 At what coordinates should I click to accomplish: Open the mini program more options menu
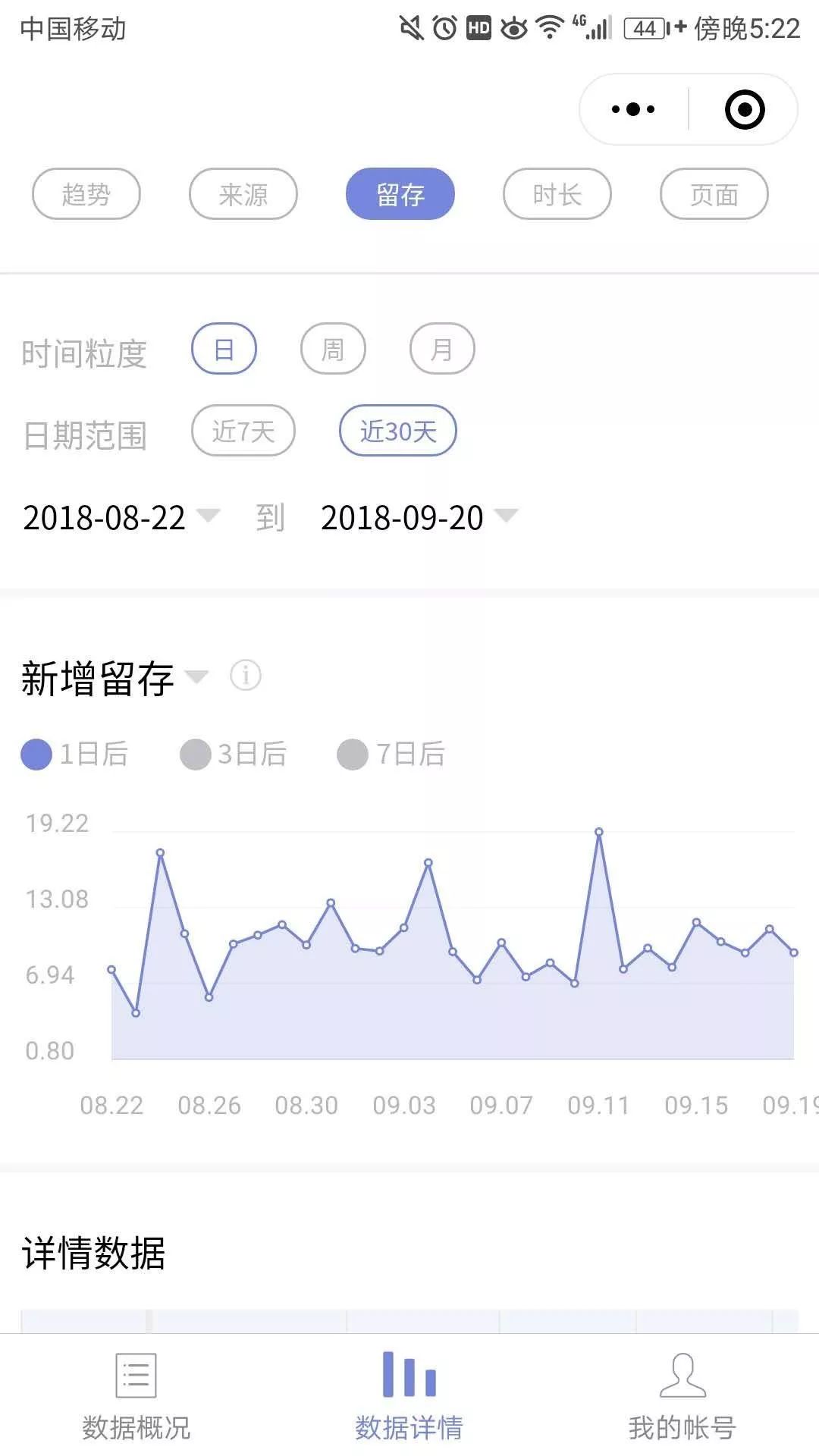[x=633, y=109]
